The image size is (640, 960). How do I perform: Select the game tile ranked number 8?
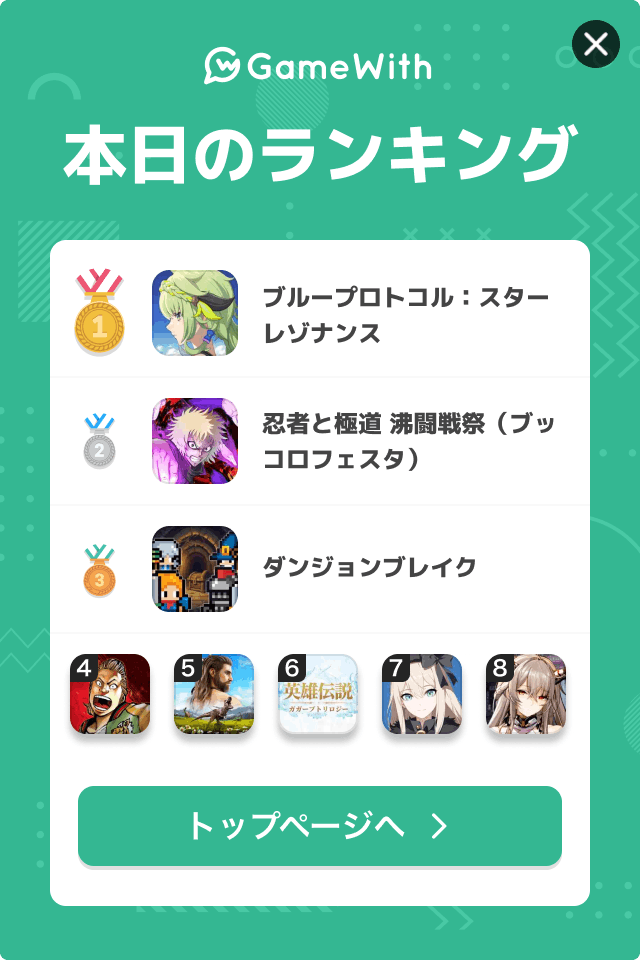(x=526, y=694)
